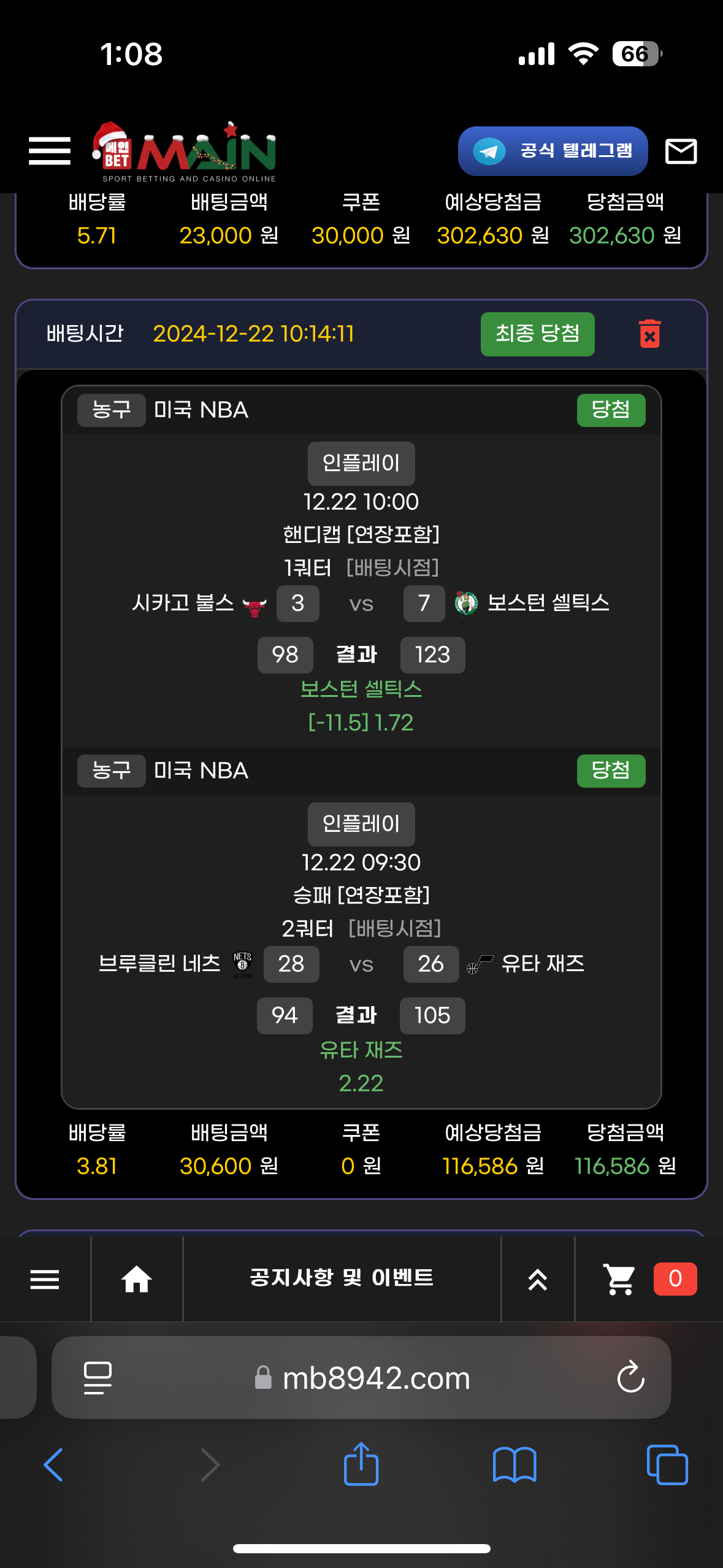
Task: Reload the page in Safari
Action: [x=630, y=1378]
